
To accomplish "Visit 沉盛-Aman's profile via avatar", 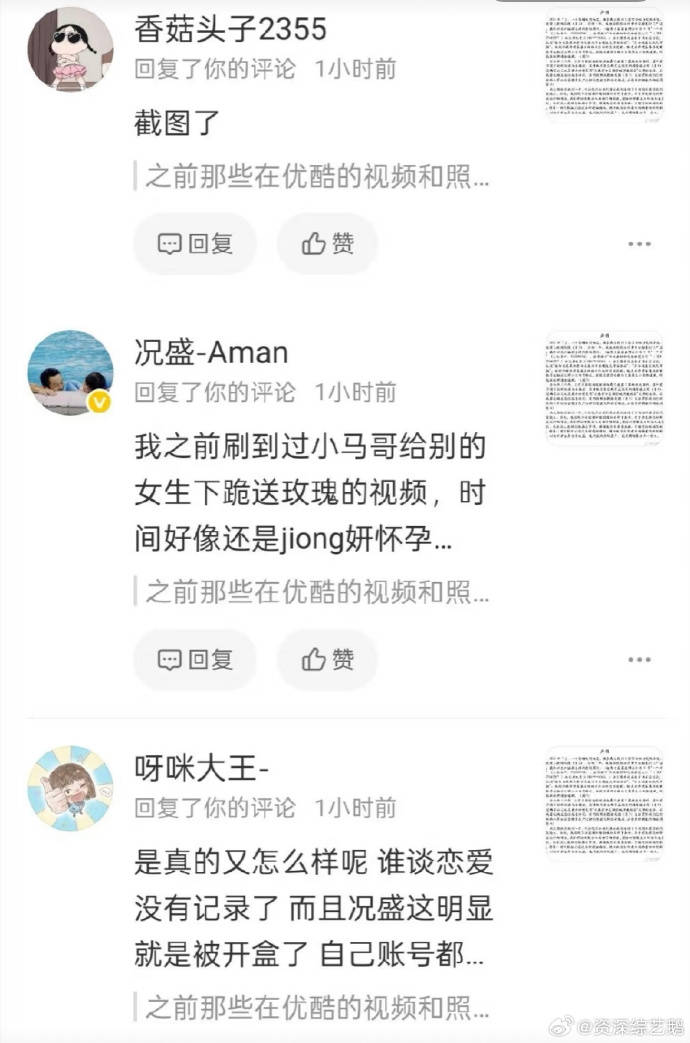I will (x=69, y=372).
